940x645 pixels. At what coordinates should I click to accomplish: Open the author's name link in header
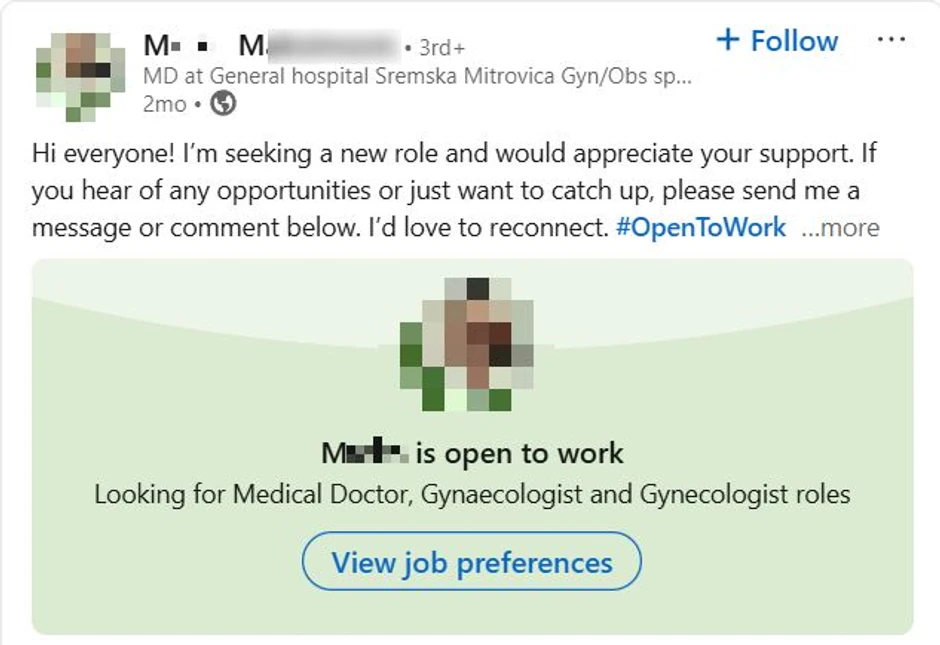tap(270, 46)
